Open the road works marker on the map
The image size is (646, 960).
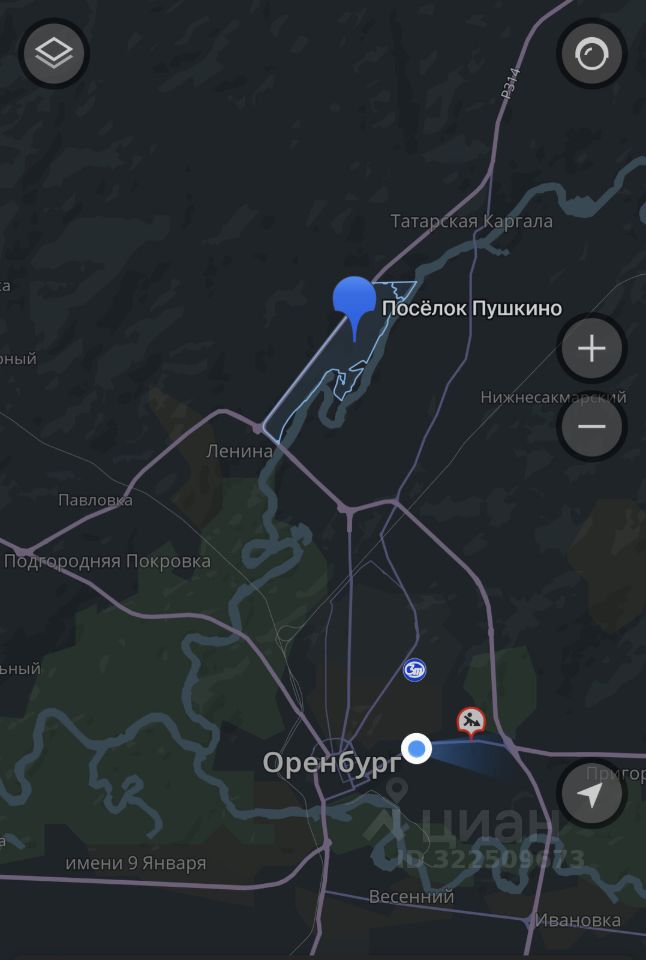click(x=471, y=720)
